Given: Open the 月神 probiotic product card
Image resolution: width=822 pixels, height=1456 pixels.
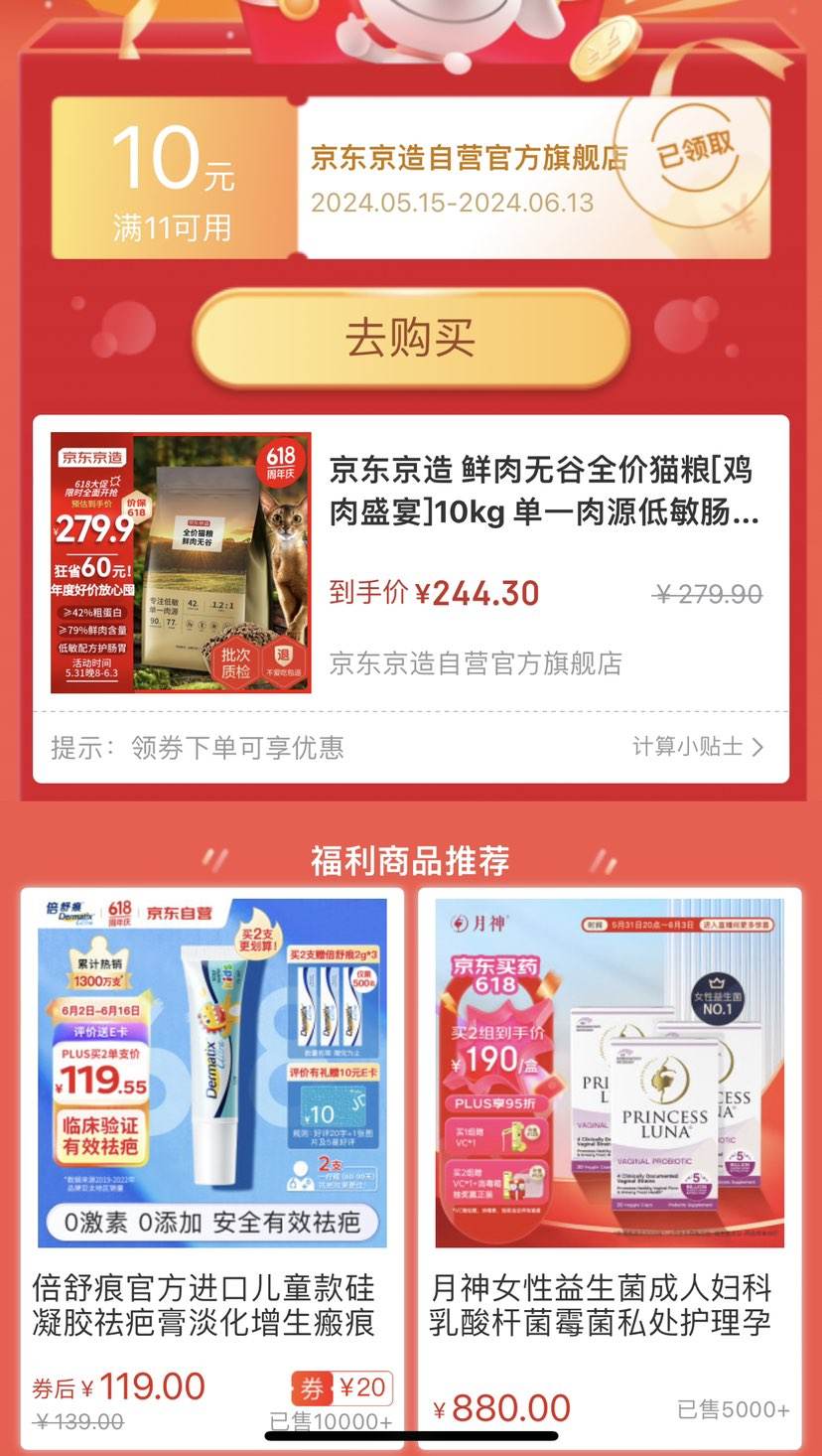Looking at the screenshot, I should pyautogui.click(x=610, y=1168).
